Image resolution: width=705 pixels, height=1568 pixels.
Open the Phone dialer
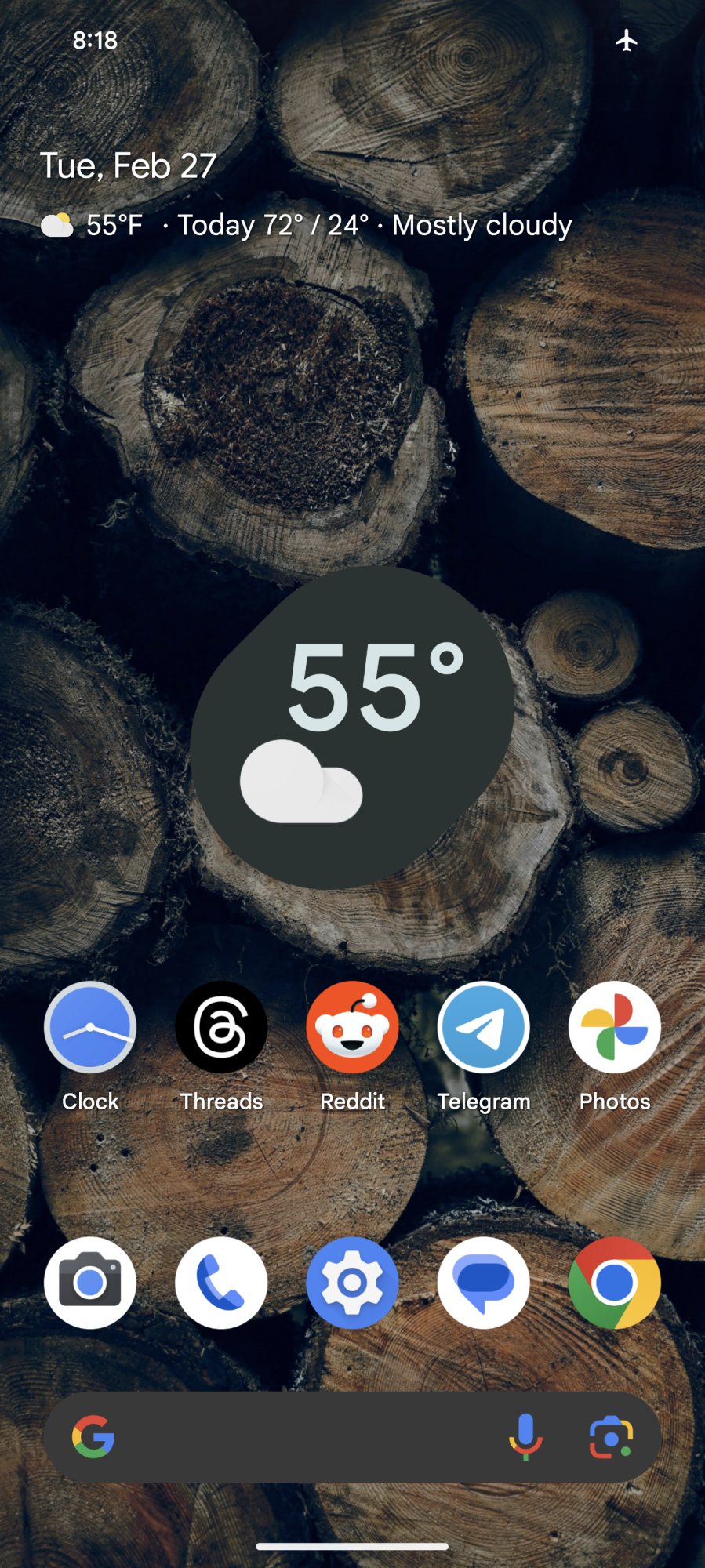(x=221, y=1283)
